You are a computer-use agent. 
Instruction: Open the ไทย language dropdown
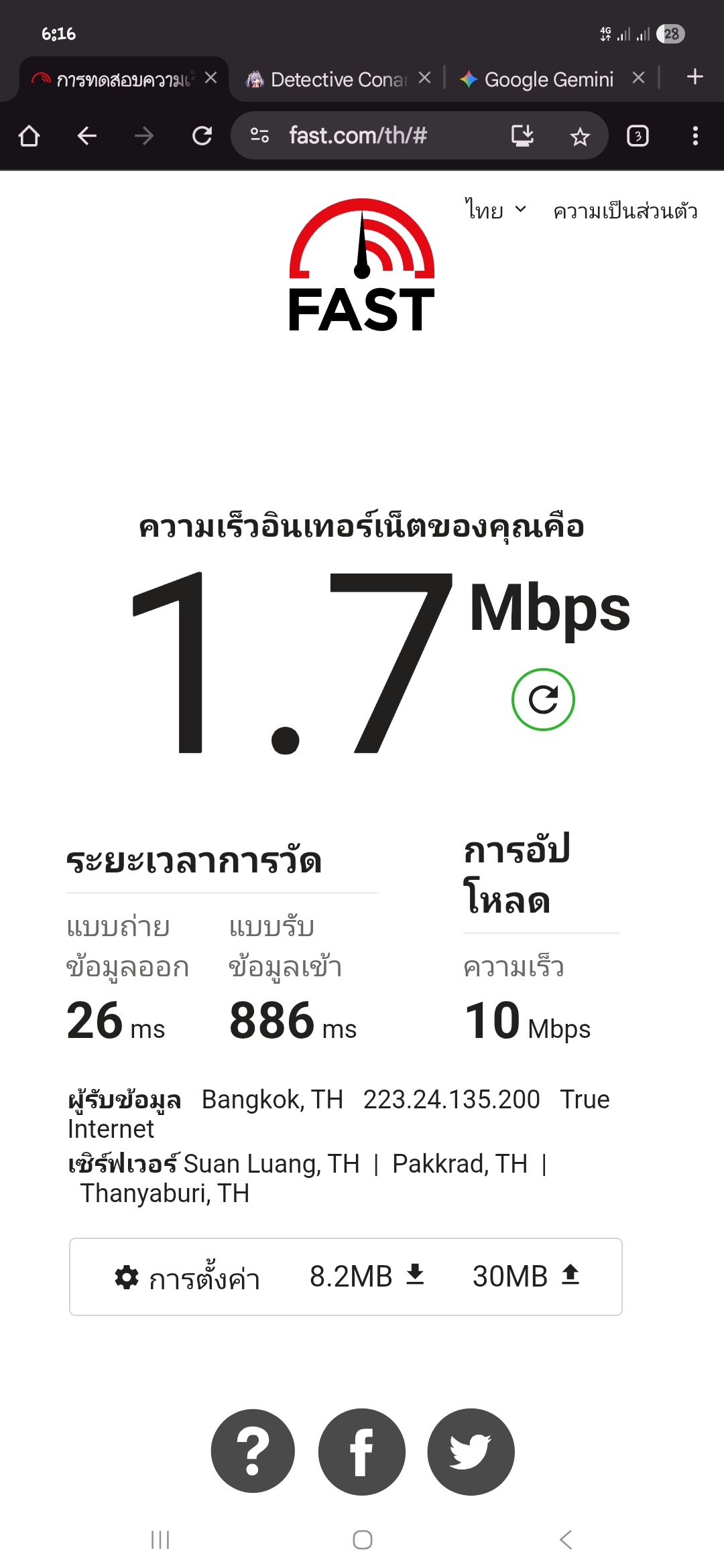click(x=495, y=210)
